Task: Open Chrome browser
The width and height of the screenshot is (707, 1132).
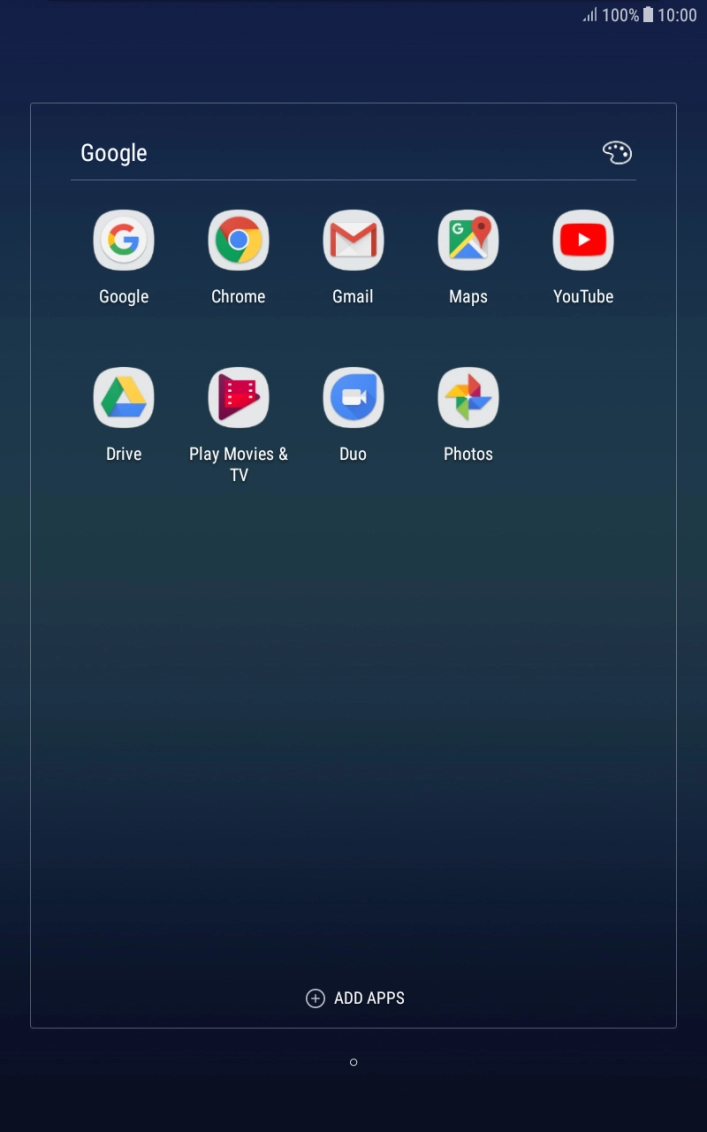Action: click(238, 241)
